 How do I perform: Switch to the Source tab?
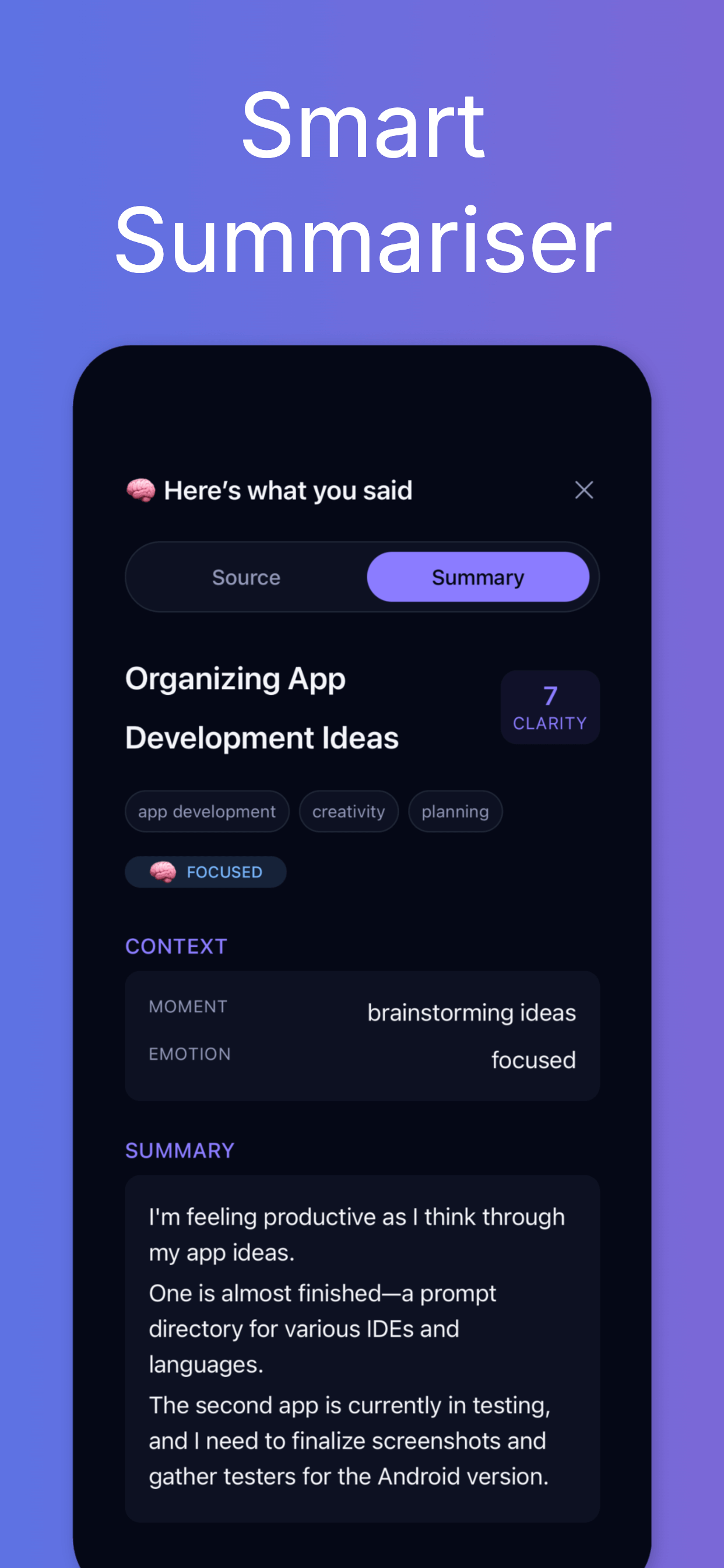(x=246, y=576)
